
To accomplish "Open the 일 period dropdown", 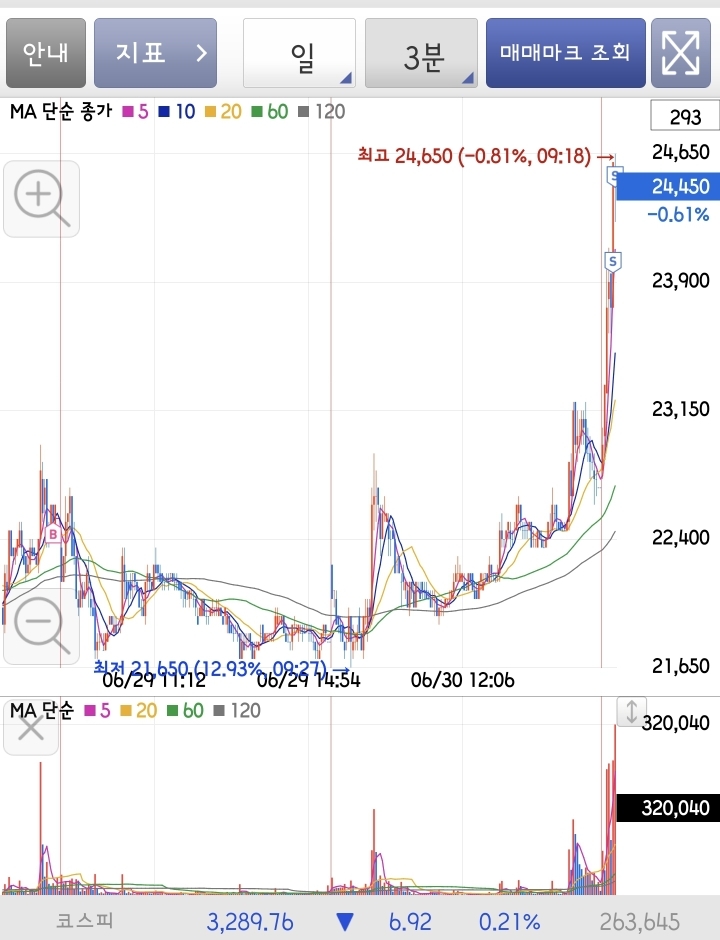I will 299,53.
